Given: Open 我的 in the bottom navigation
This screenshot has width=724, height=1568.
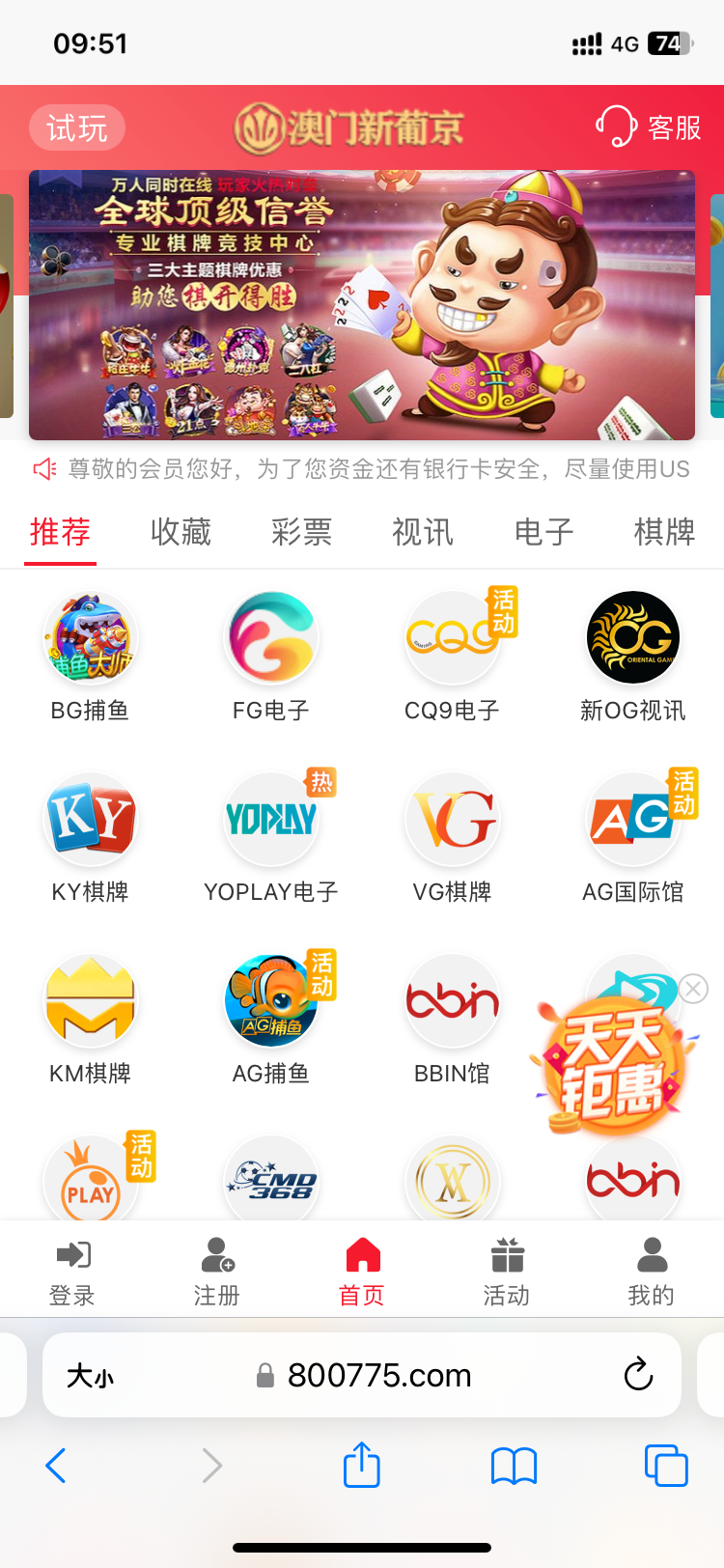Looking at the screenshot, I should point(651,1270).
